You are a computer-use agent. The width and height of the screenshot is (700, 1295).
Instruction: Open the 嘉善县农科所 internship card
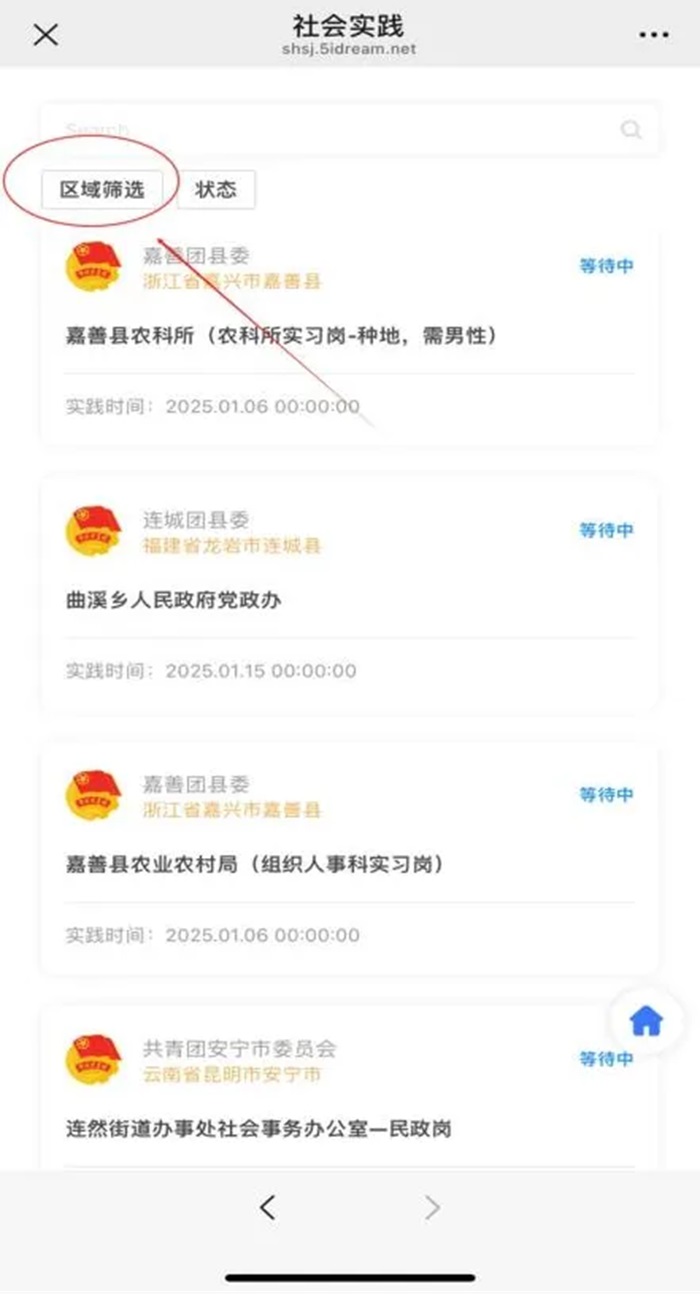click(349, 333)
